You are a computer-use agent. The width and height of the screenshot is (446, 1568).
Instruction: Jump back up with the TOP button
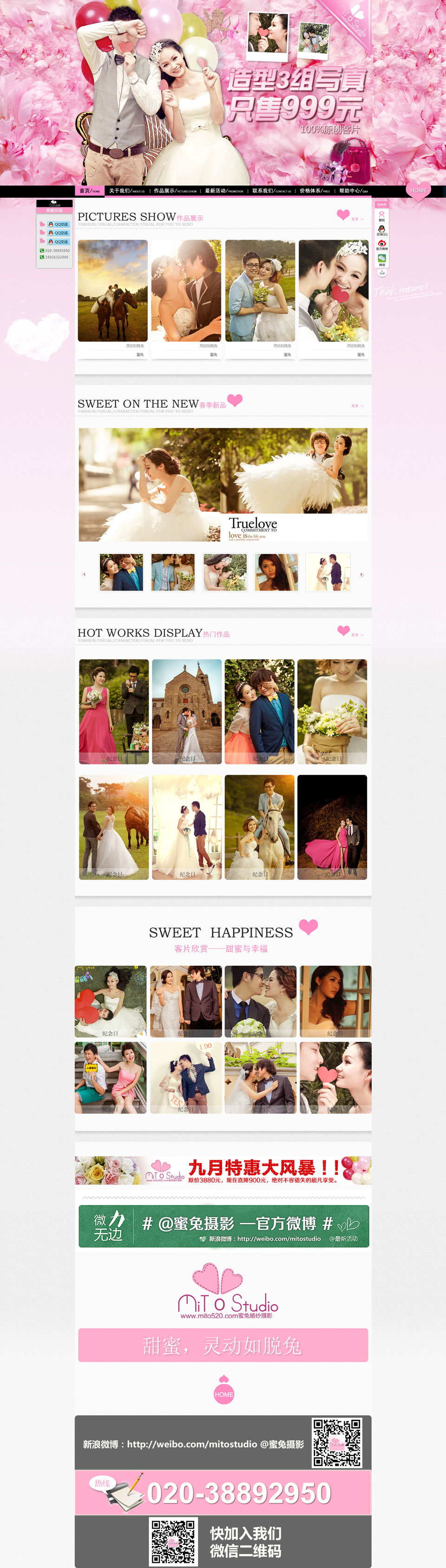point(382,273)
